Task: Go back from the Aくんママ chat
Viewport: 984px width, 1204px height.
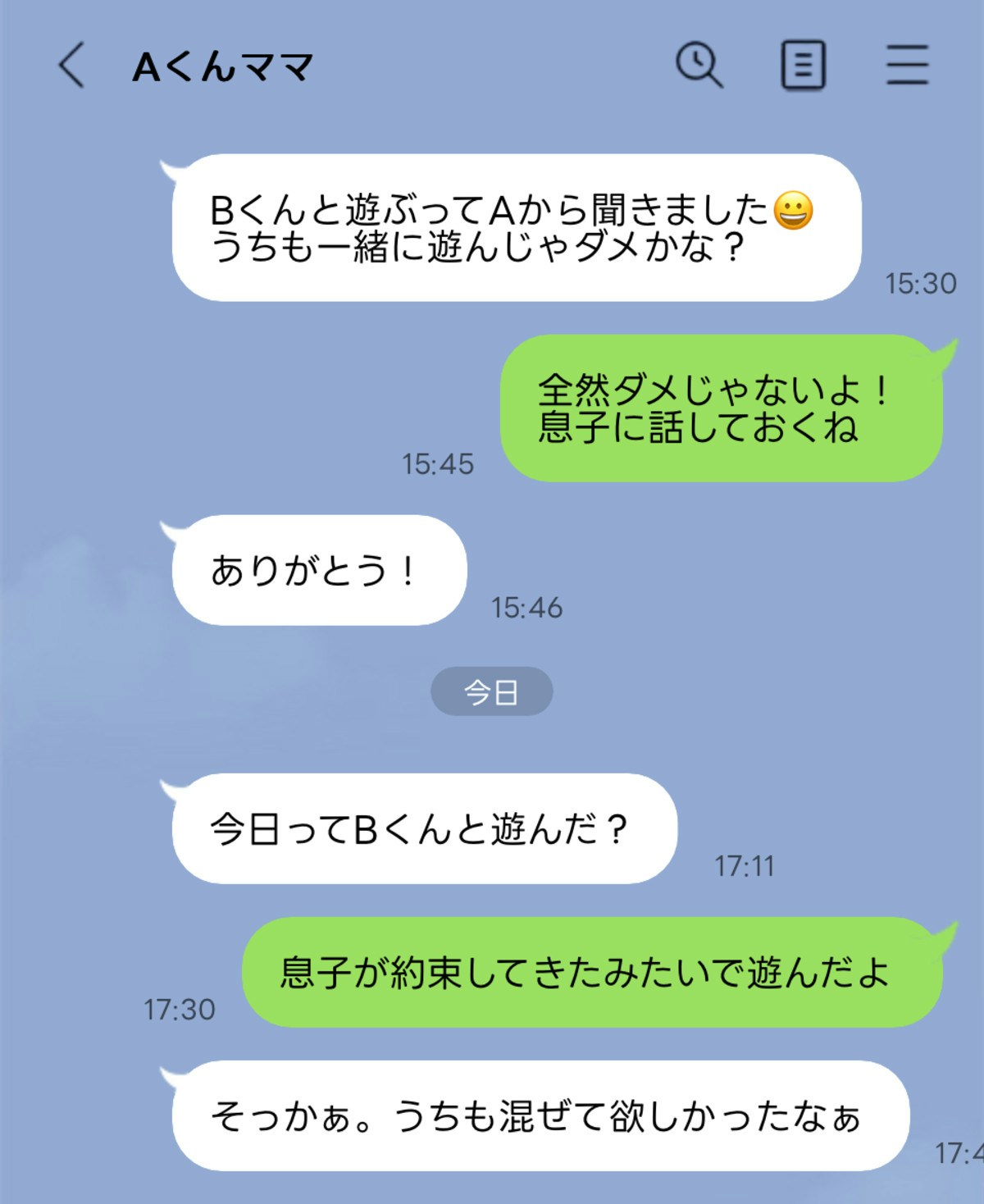Action: coord(71,66)
